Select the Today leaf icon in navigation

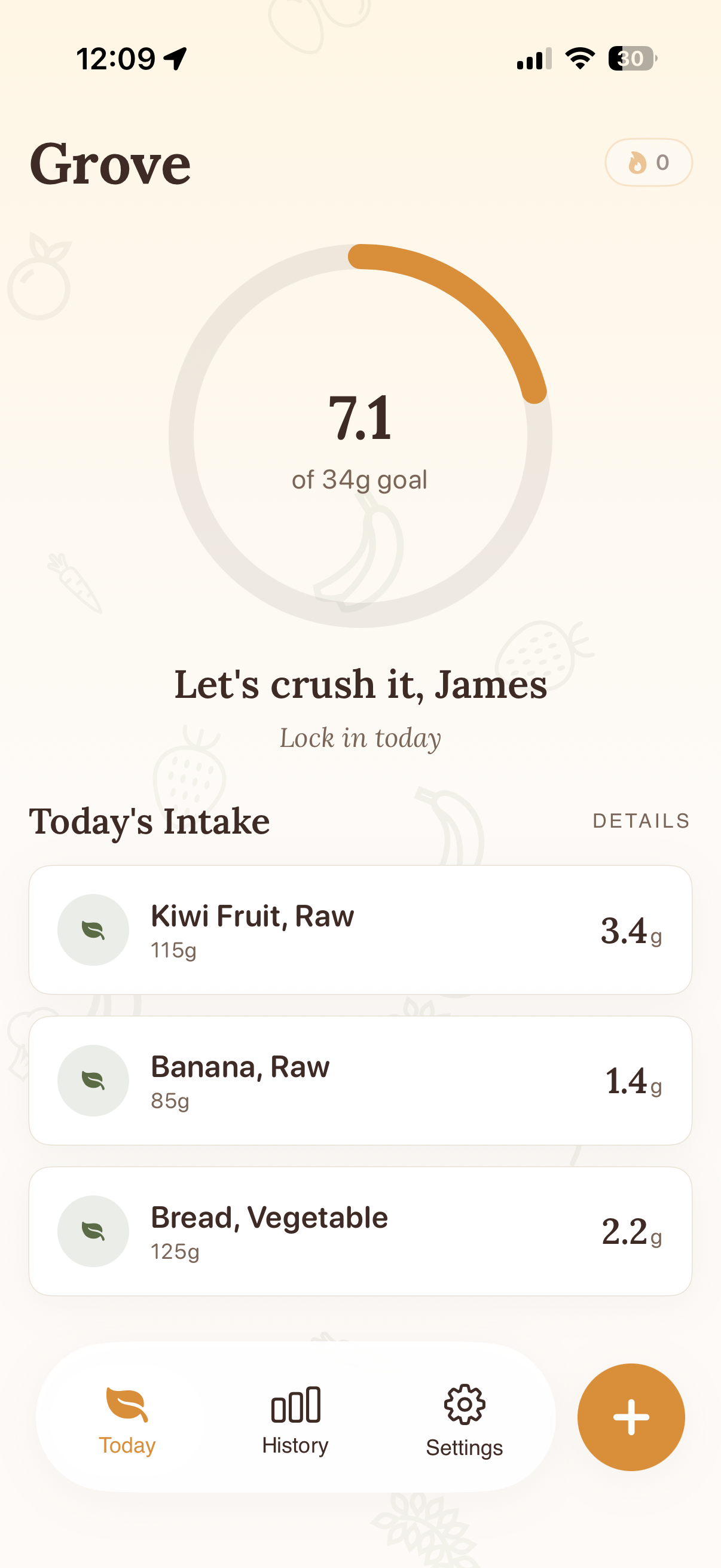pyautogui.click(x=126, y=1407)
